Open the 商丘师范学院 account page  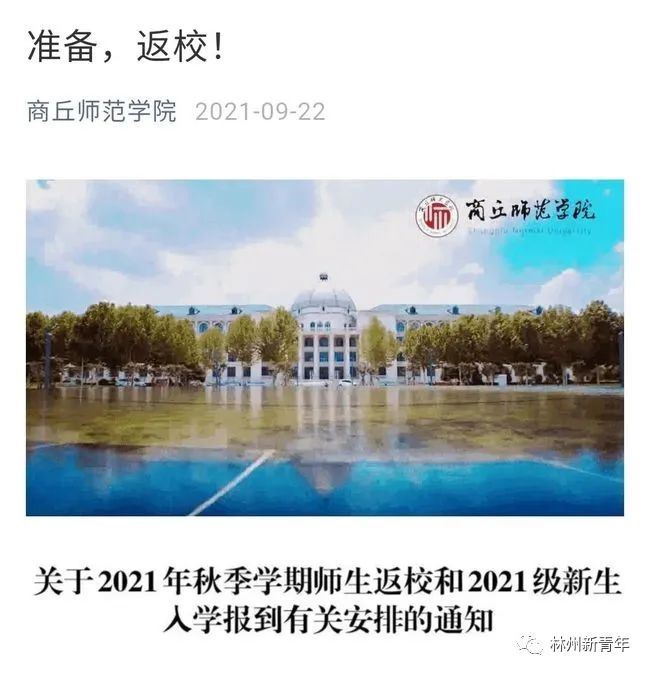(102, 111)
